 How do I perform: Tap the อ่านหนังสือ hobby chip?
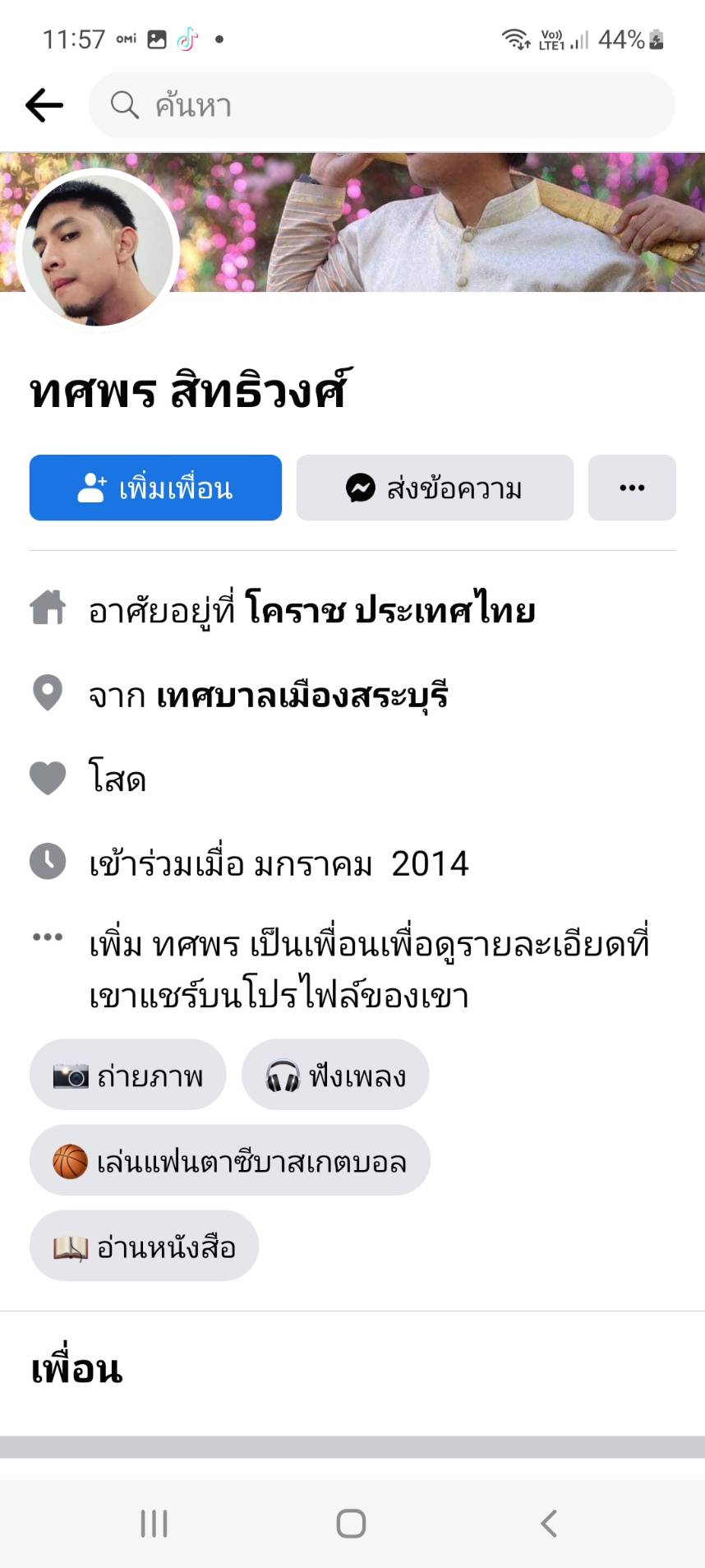(x=145, y=1246)
